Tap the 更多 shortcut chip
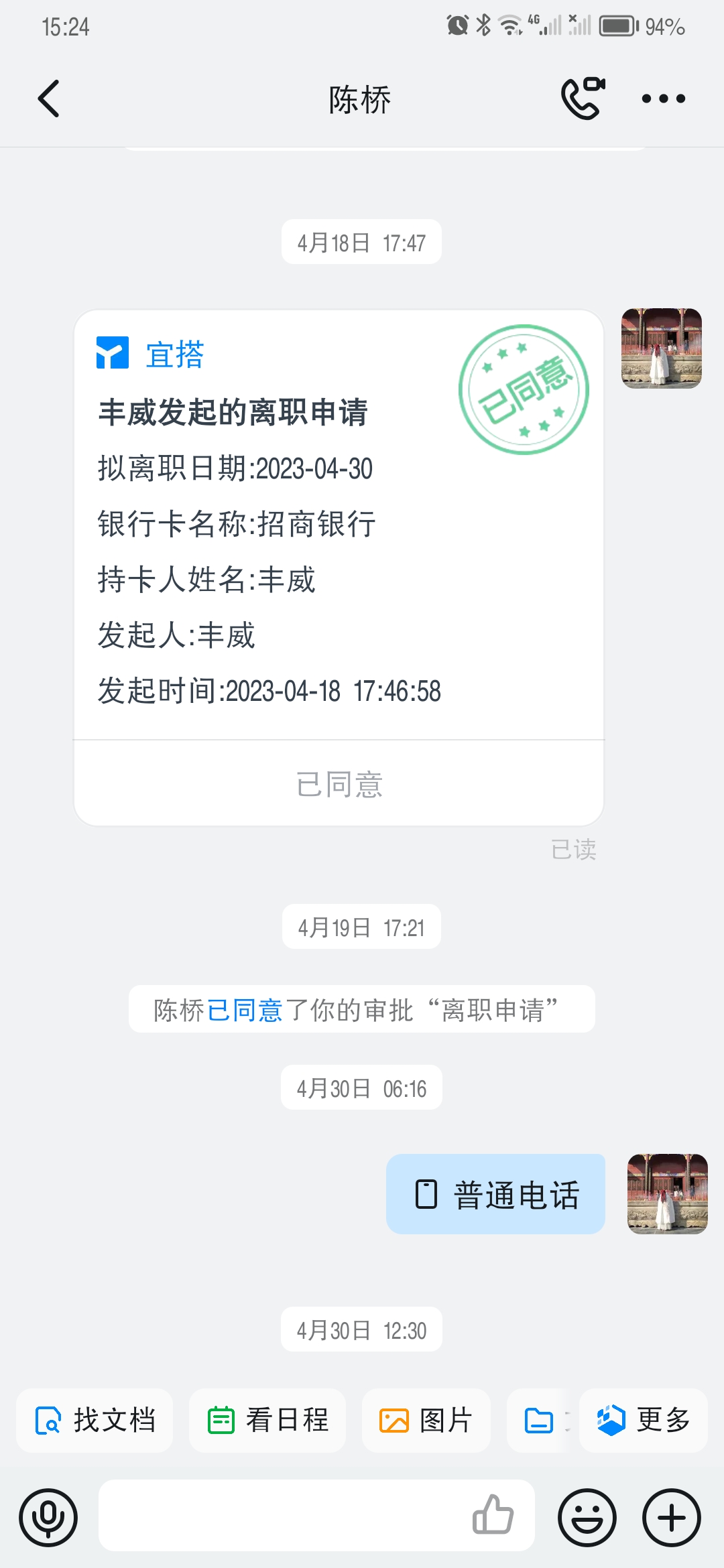The height and width of the screenshot is (1568, 724). point(644,1420)
